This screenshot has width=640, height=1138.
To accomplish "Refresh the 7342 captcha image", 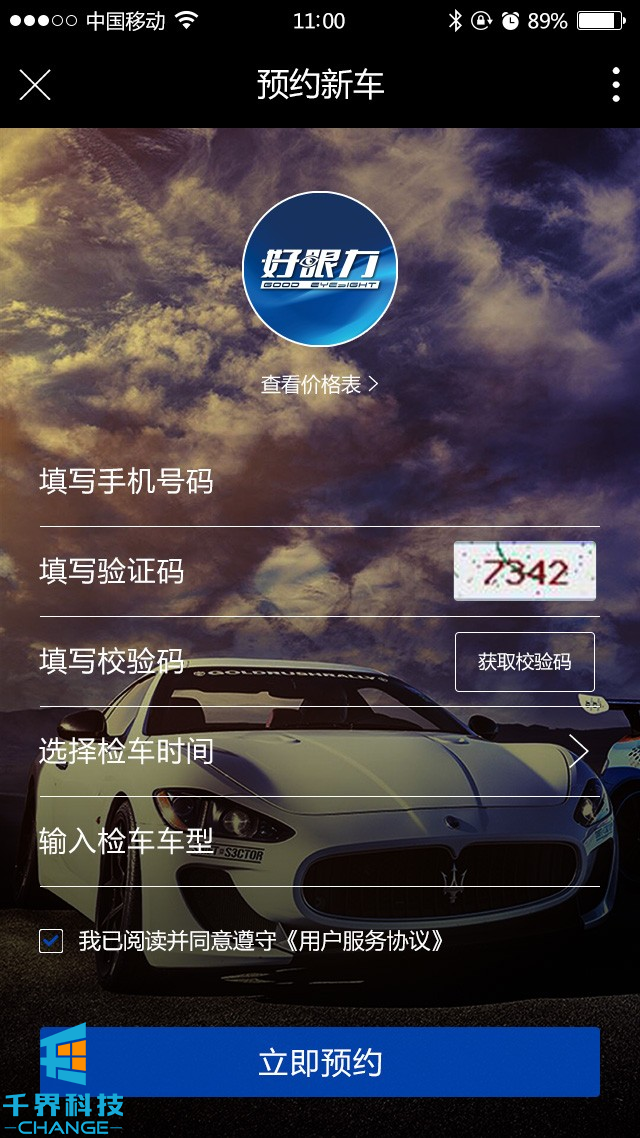I will (524, 571).
